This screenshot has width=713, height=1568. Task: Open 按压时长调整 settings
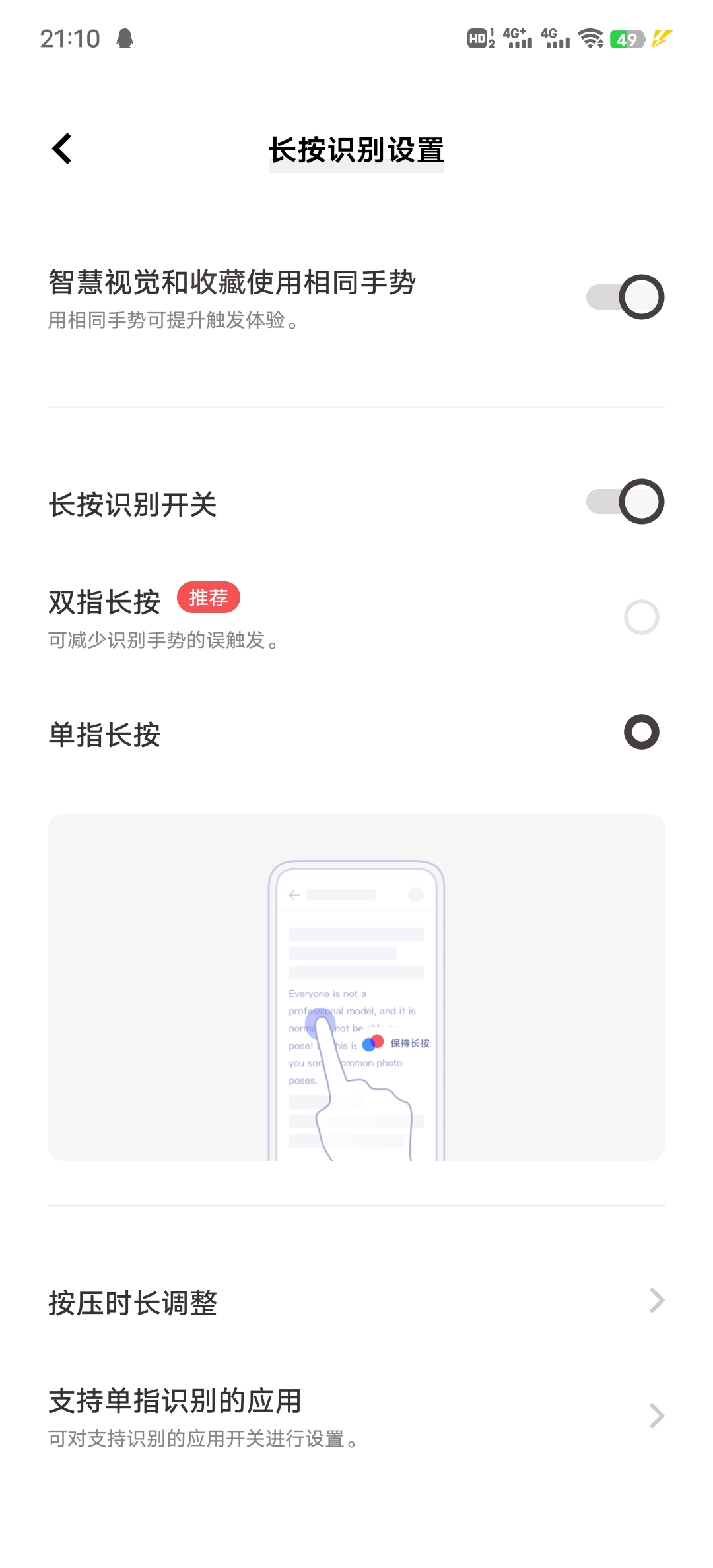356,1302
